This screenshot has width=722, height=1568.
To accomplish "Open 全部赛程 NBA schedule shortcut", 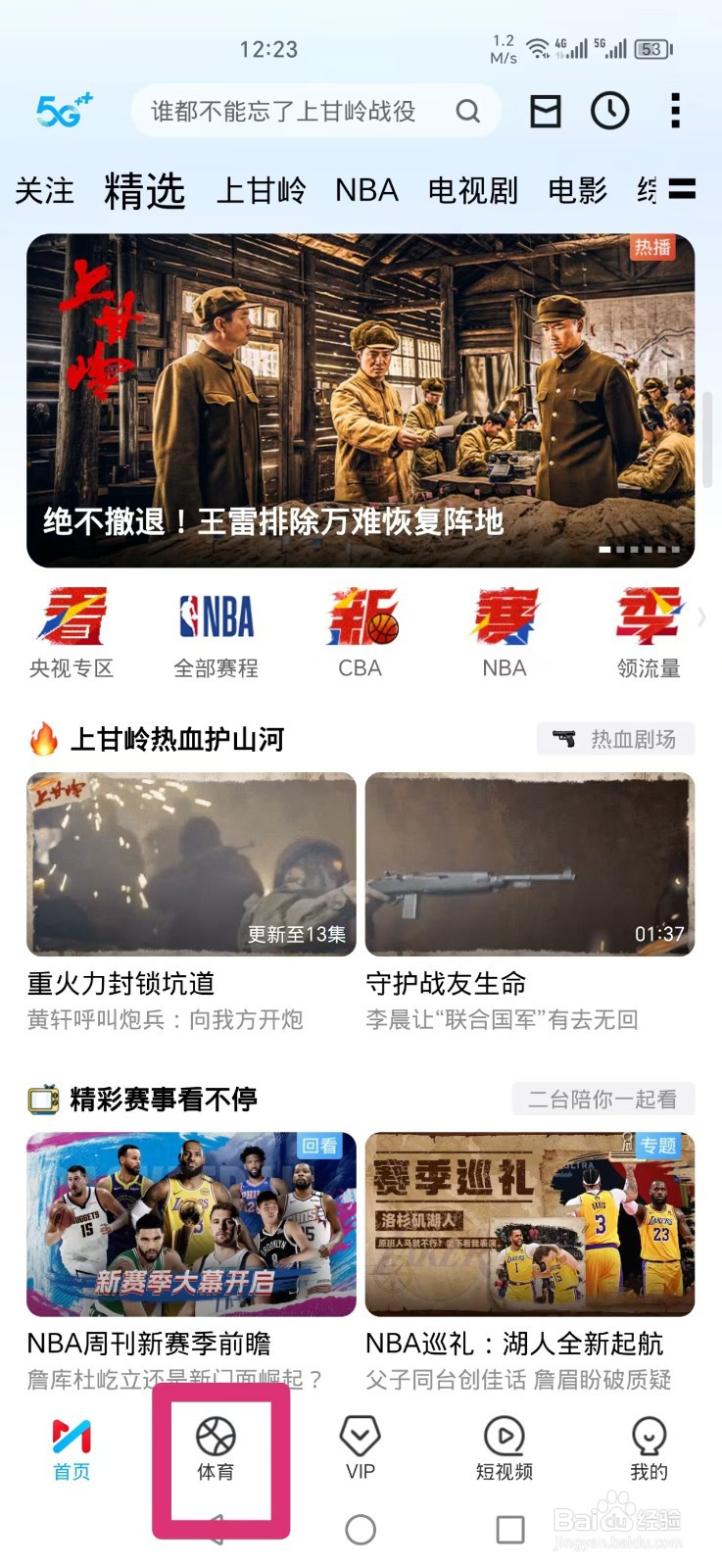I will click(x=216, y=632).
